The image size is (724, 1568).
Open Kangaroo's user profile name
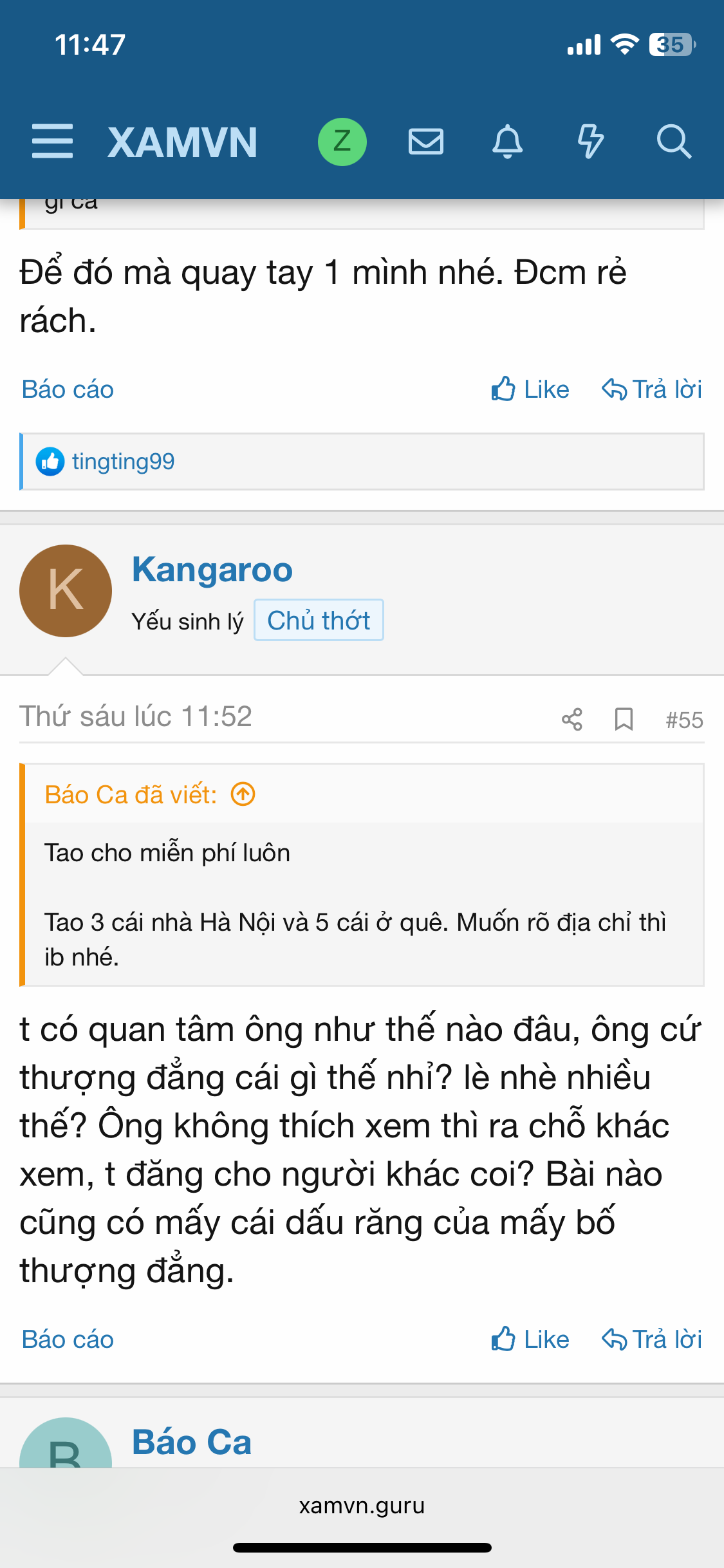212,570
